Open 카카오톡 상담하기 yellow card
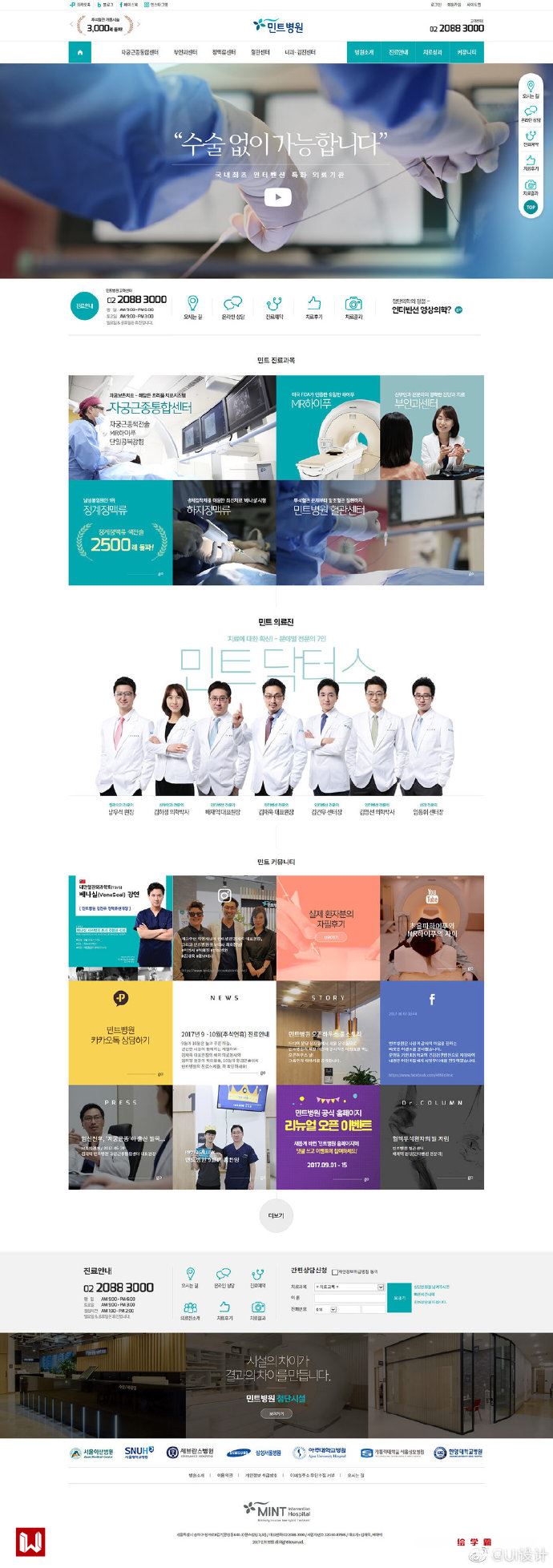Screen dimensions: 553x1568 pos(120,1033)
